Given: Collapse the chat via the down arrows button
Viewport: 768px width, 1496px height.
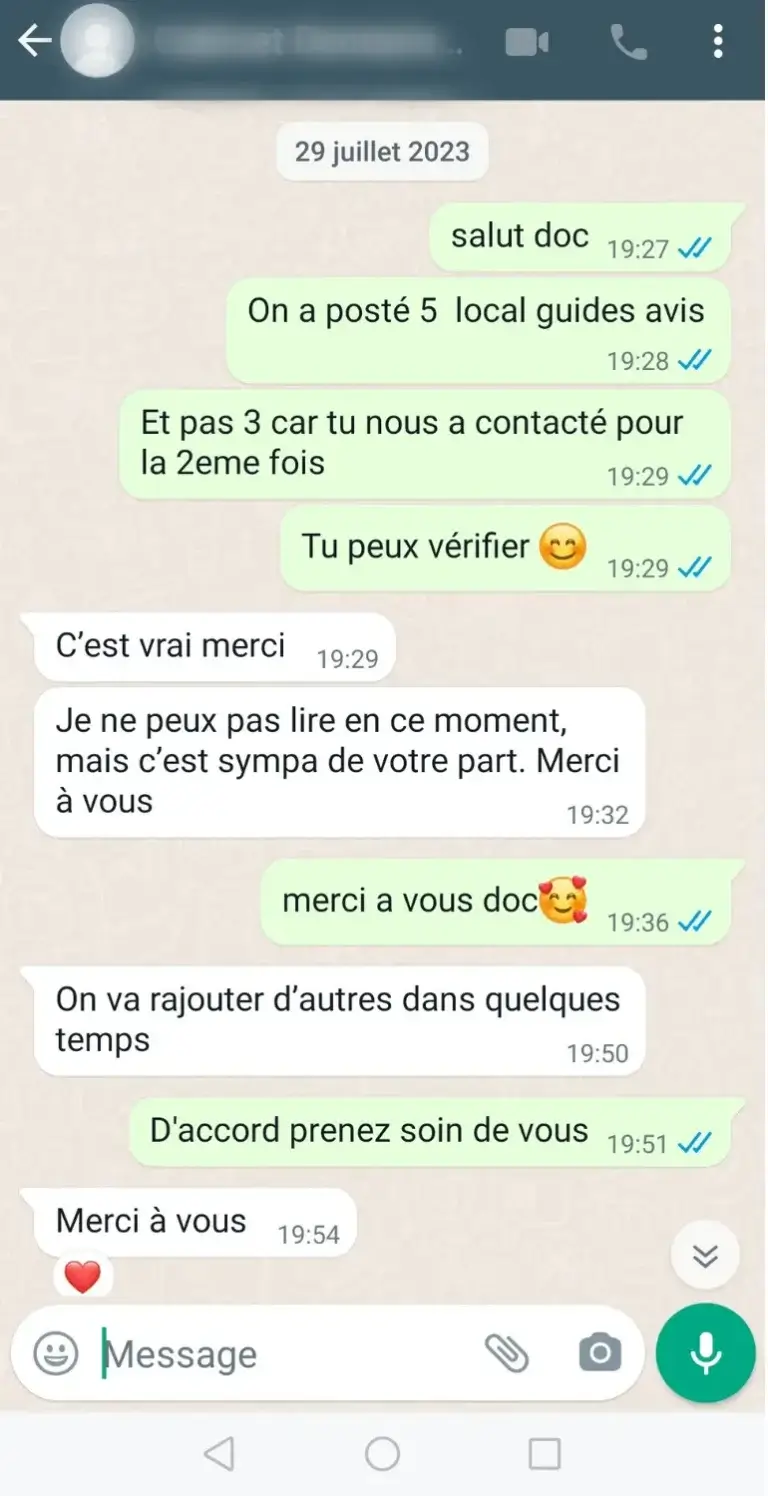Looking at the screenshot, I should [705, 1256].
